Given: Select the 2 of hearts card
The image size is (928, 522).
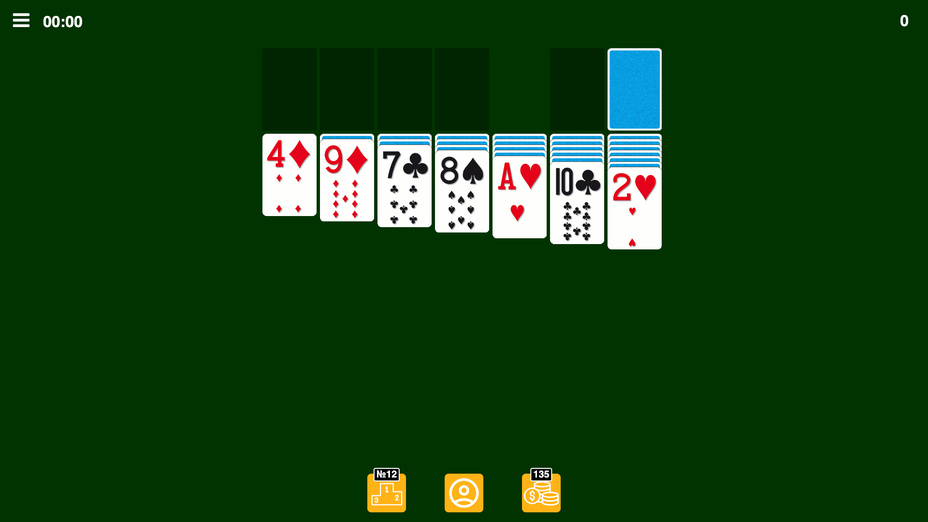Looking at the screenshot, I should (x=634, y=209).
